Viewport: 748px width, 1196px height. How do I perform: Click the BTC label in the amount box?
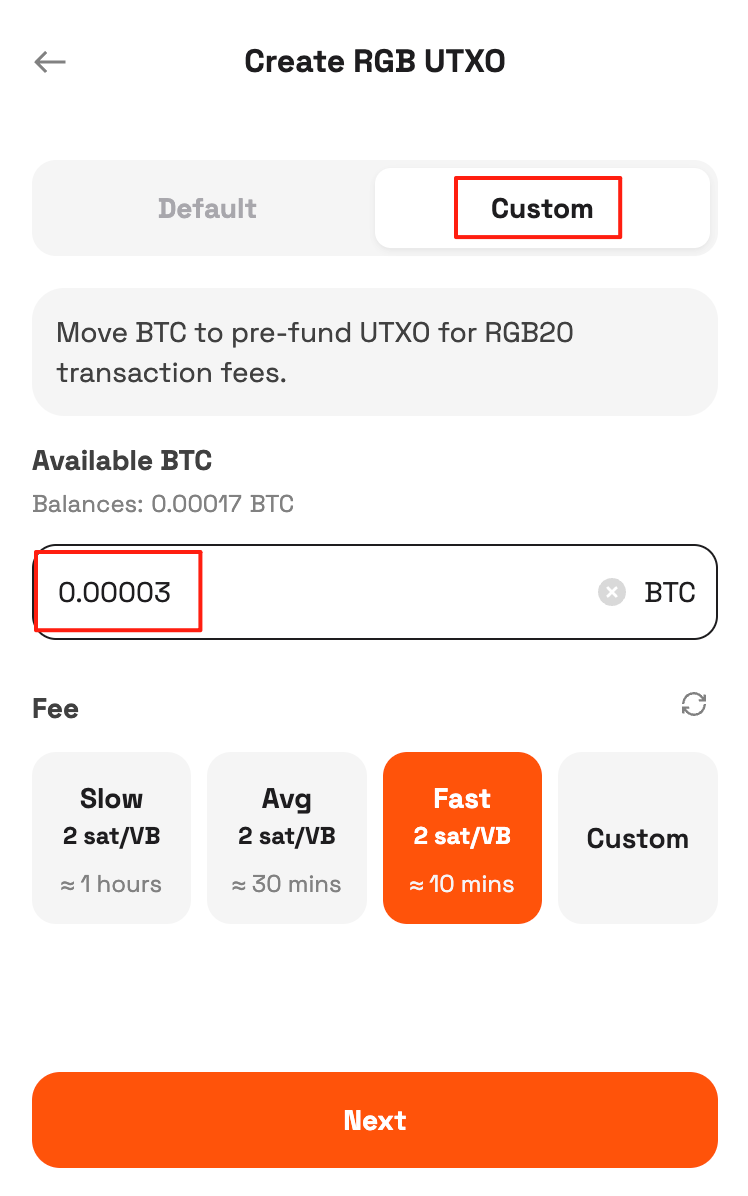point(672,592)
